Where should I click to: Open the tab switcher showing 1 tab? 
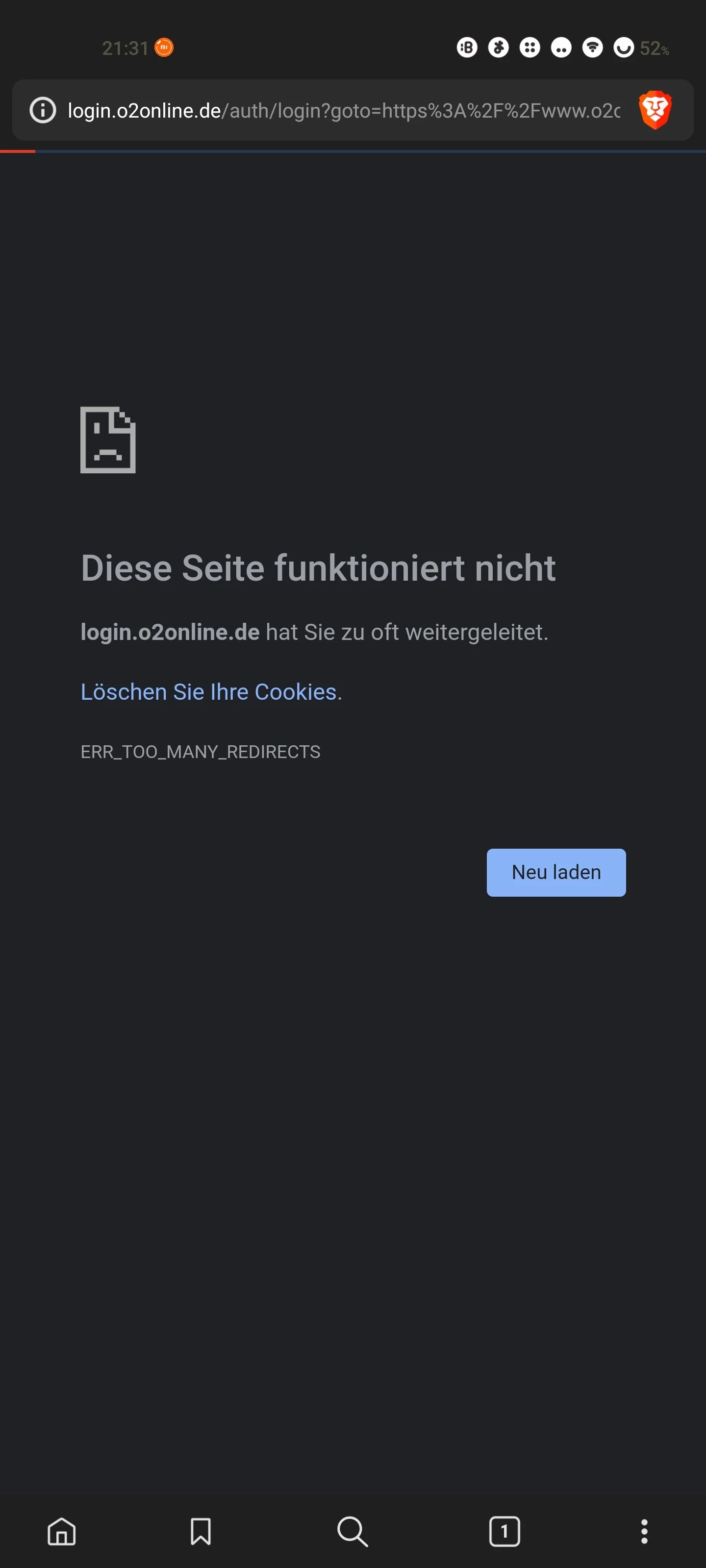pos(504,1531)
